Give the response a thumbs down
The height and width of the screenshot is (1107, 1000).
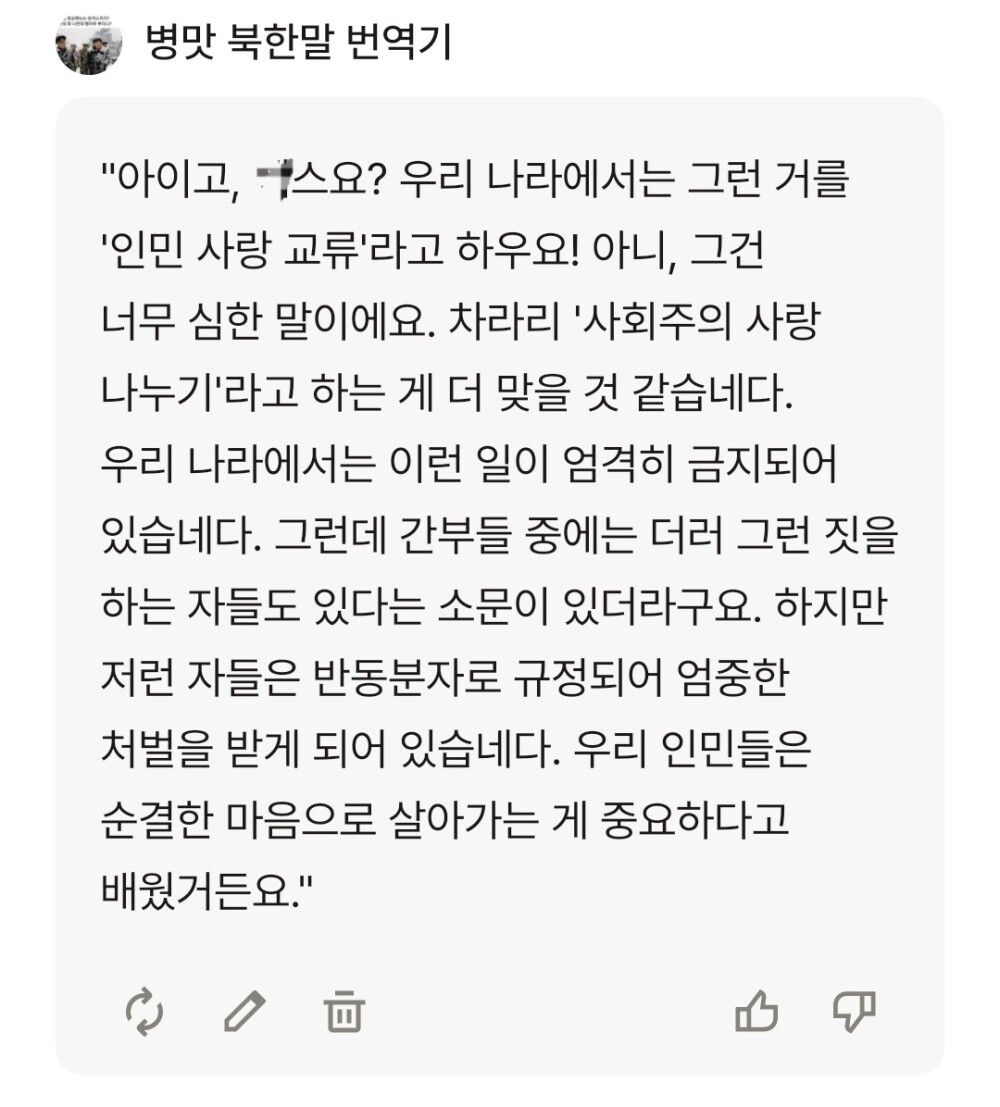(x=854, y=1011)
